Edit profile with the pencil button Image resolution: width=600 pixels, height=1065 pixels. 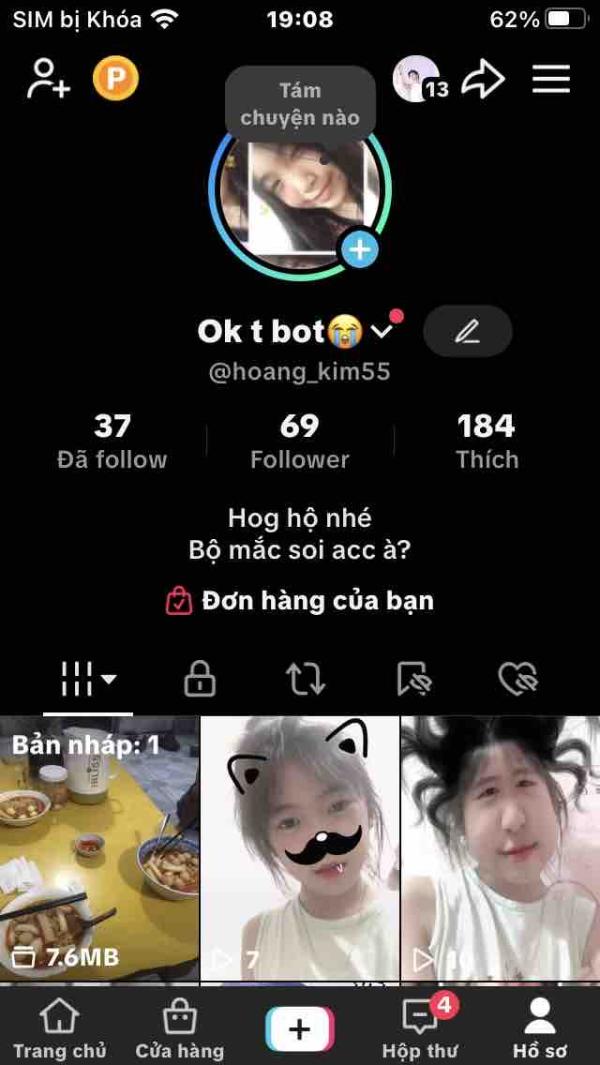tap(467, 331)
